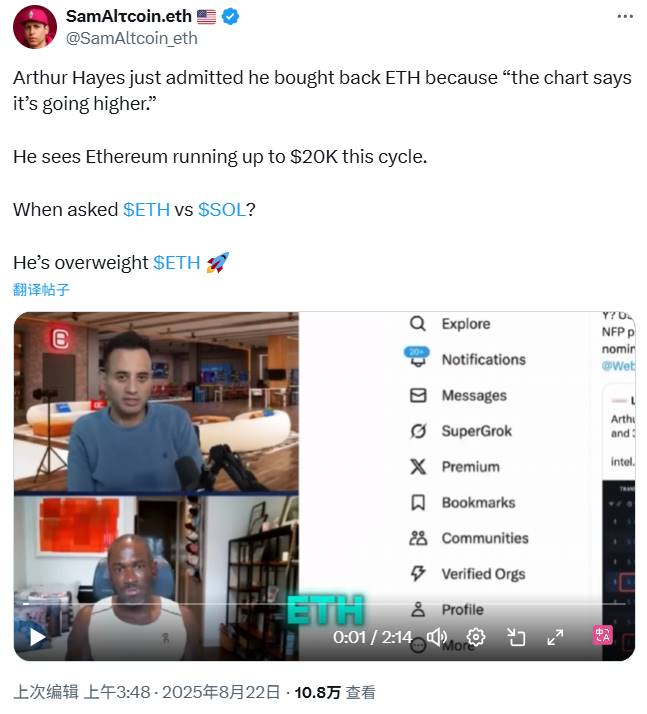Open the first $ETH cashtag
Image resolution: width=647 pixels, height=714 pixels.
click(x=146, y=210)
